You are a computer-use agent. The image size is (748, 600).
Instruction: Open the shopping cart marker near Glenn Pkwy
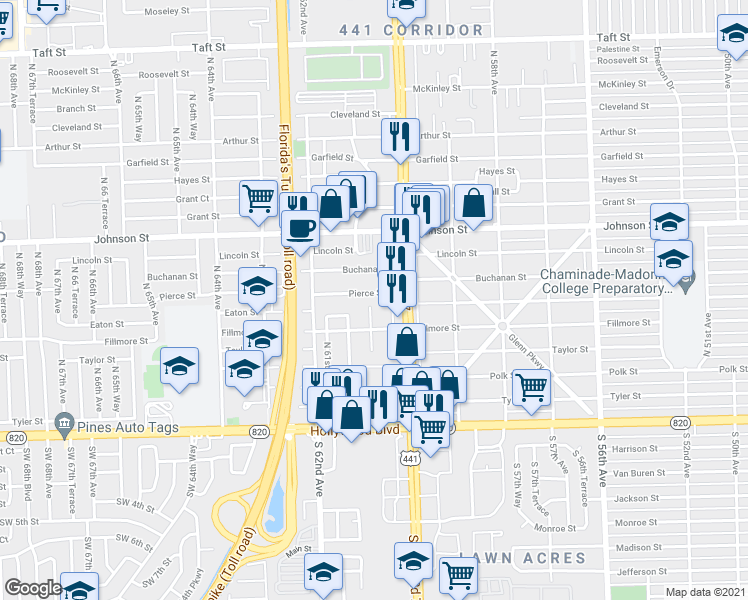pyautogui.click(x=531, y=386)
